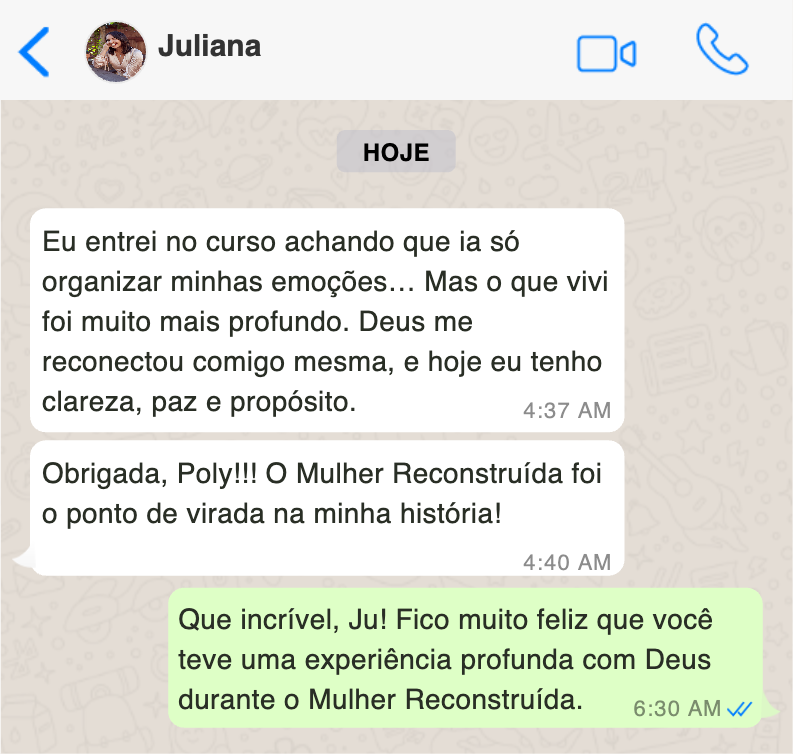
Task: Go back to the chat list
Action: pos(34,52)
